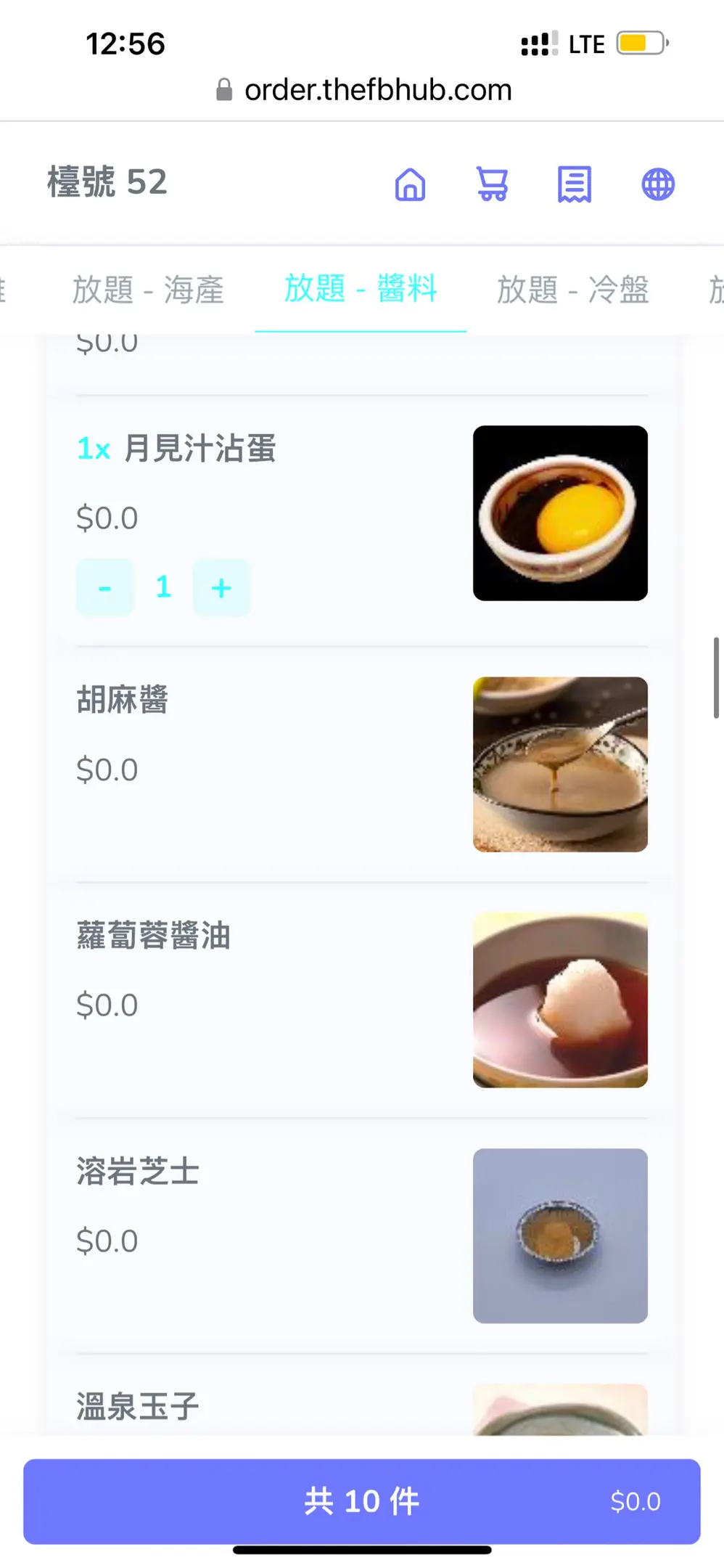Decrease quantity of 月見汁沾蛋
Screen dimensions: 724x1568
(105, 587)
